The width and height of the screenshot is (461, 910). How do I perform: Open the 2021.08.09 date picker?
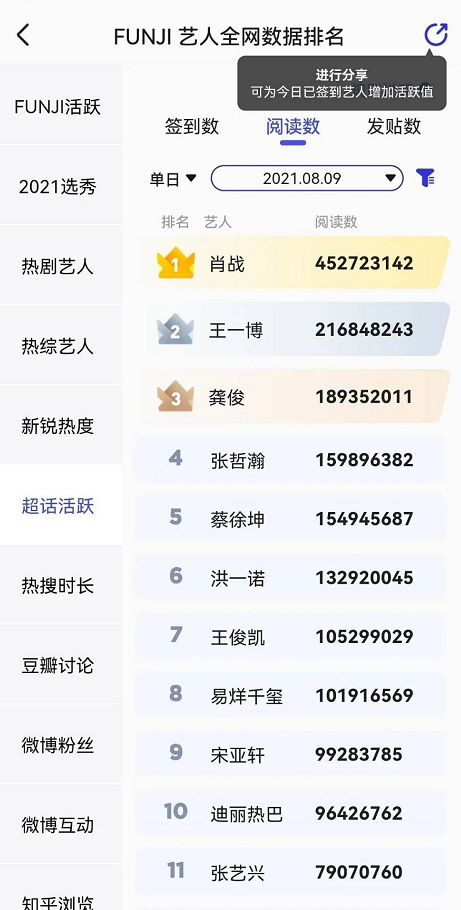click(x=307, y=178)
